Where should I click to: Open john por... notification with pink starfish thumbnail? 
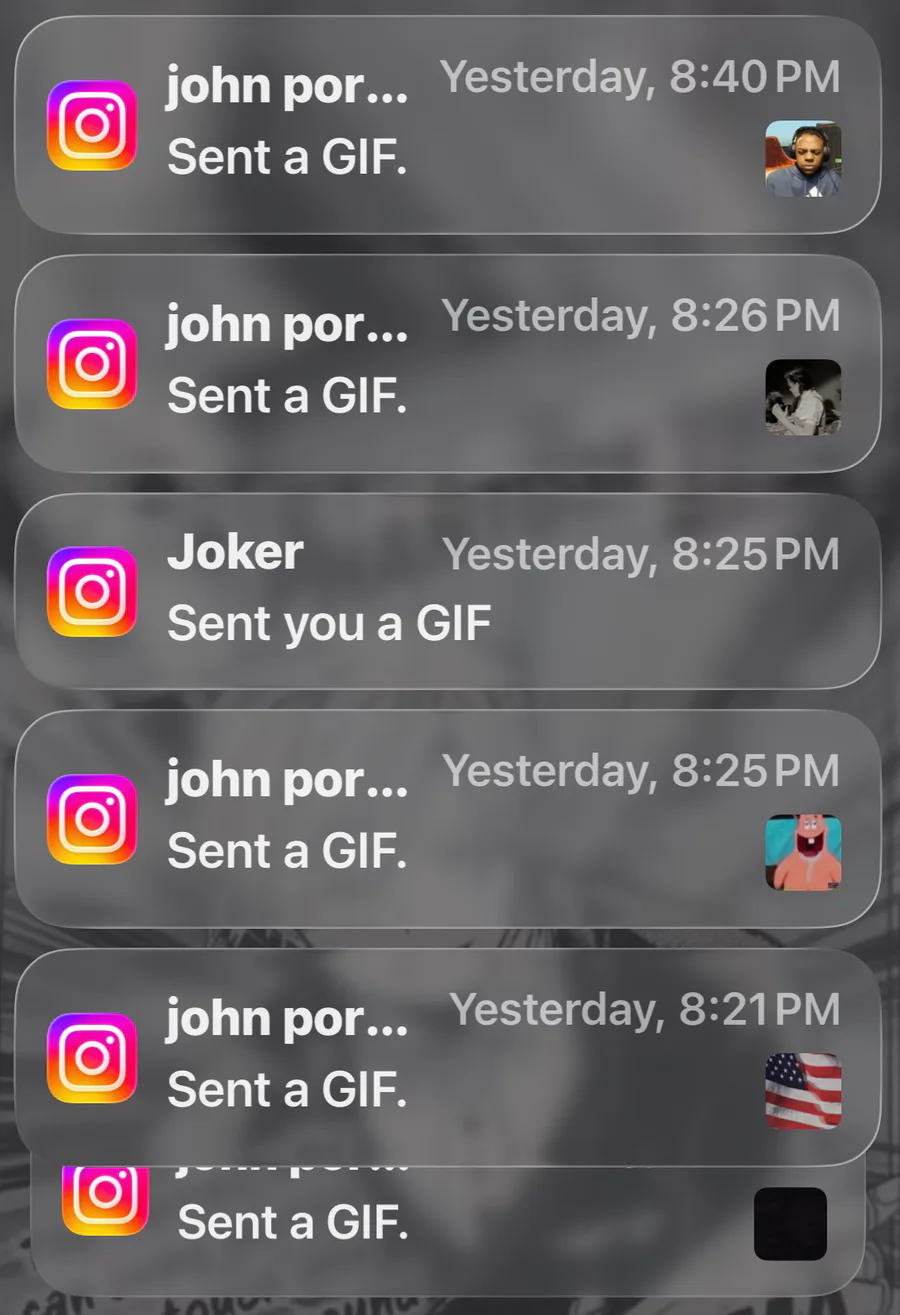447,818
